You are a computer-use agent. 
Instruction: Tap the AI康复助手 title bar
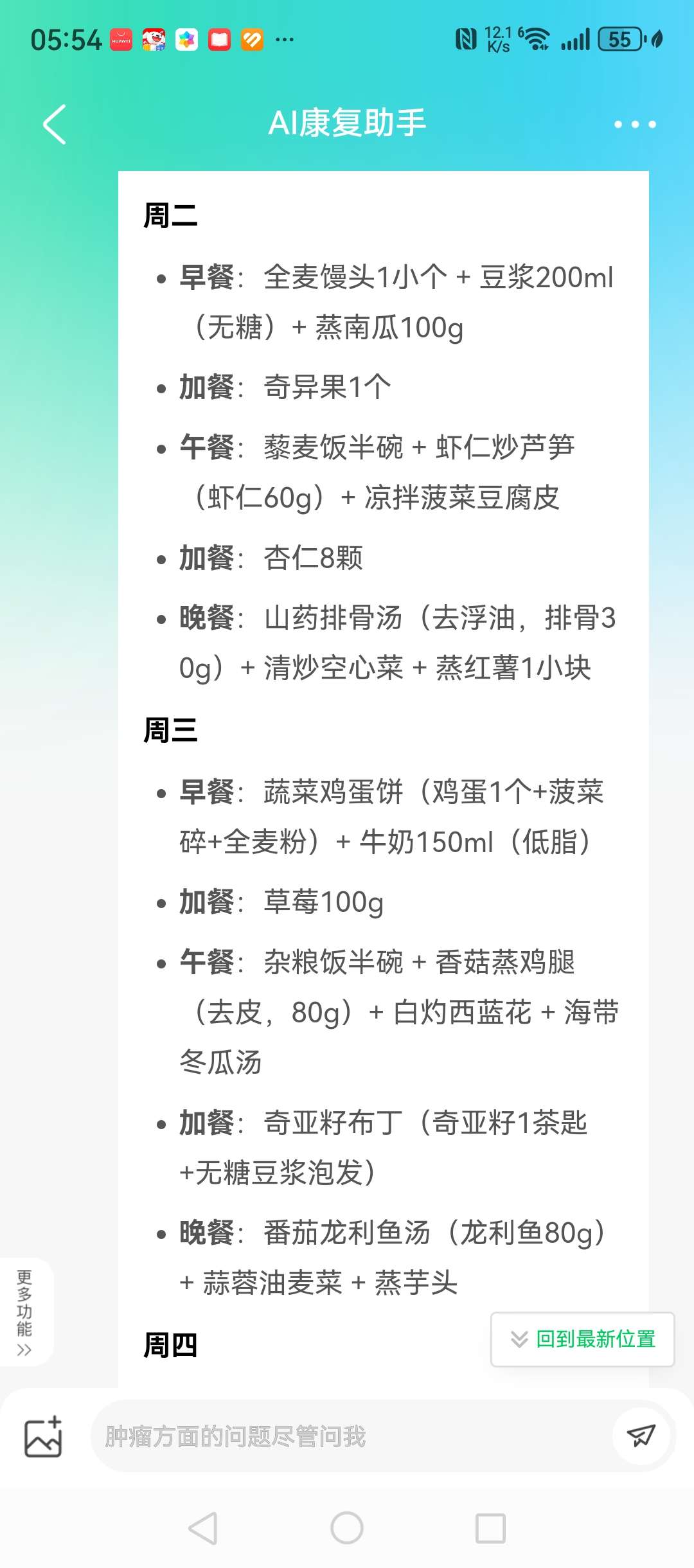(x=347, y=124)
